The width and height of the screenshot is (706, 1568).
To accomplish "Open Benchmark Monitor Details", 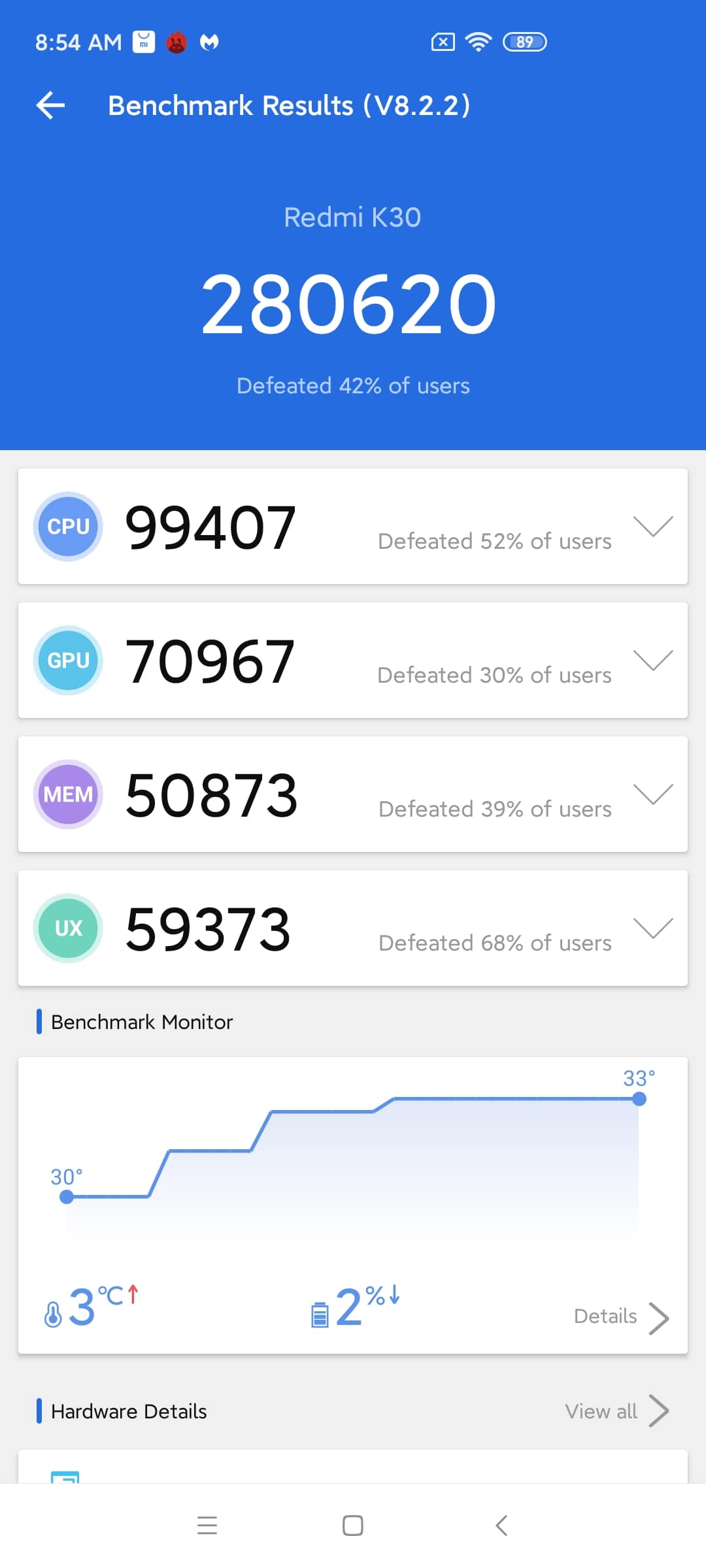I will click(621, 1316).
